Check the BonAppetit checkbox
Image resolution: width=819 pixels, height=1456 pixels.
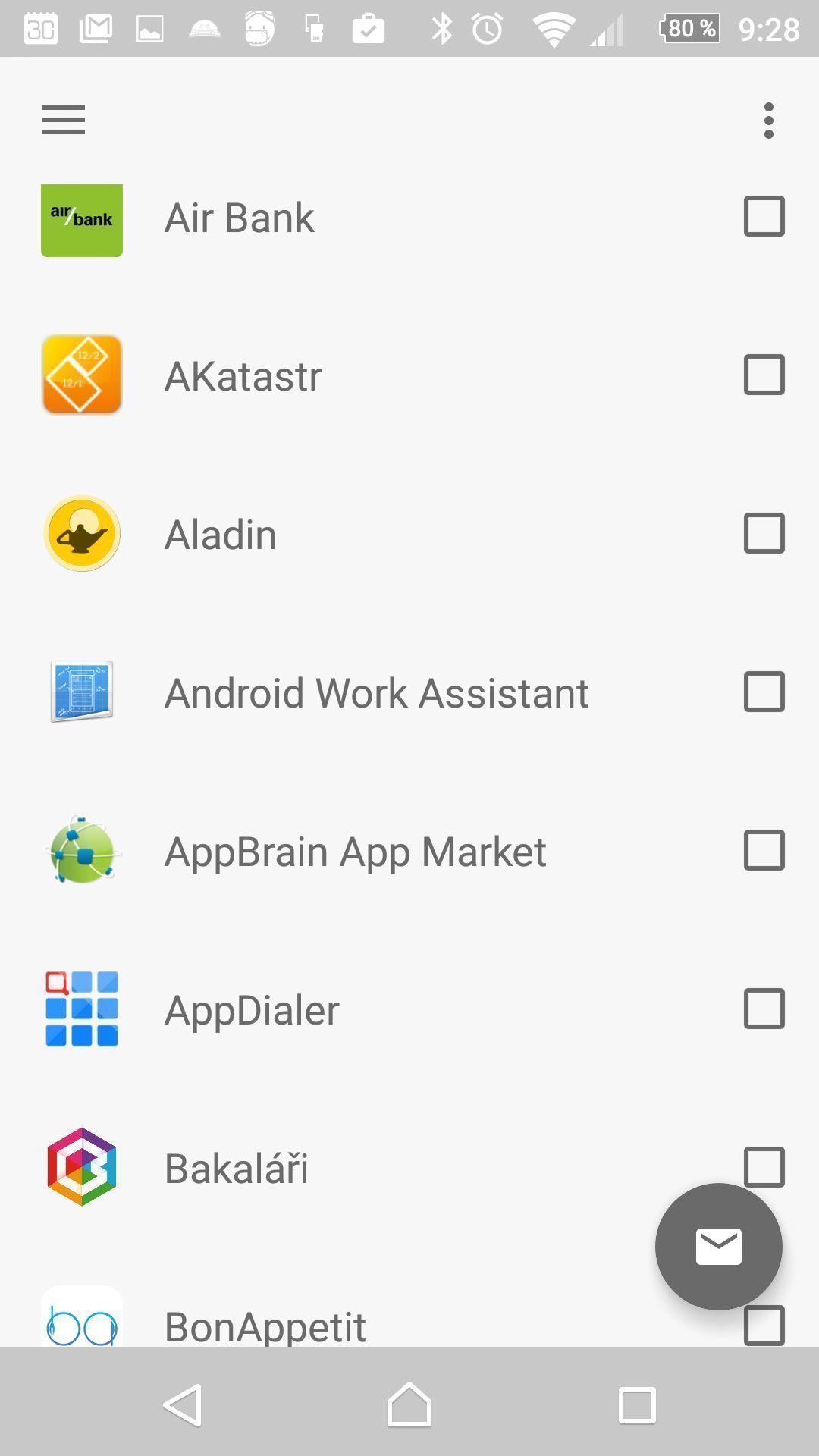point(764,1325)
